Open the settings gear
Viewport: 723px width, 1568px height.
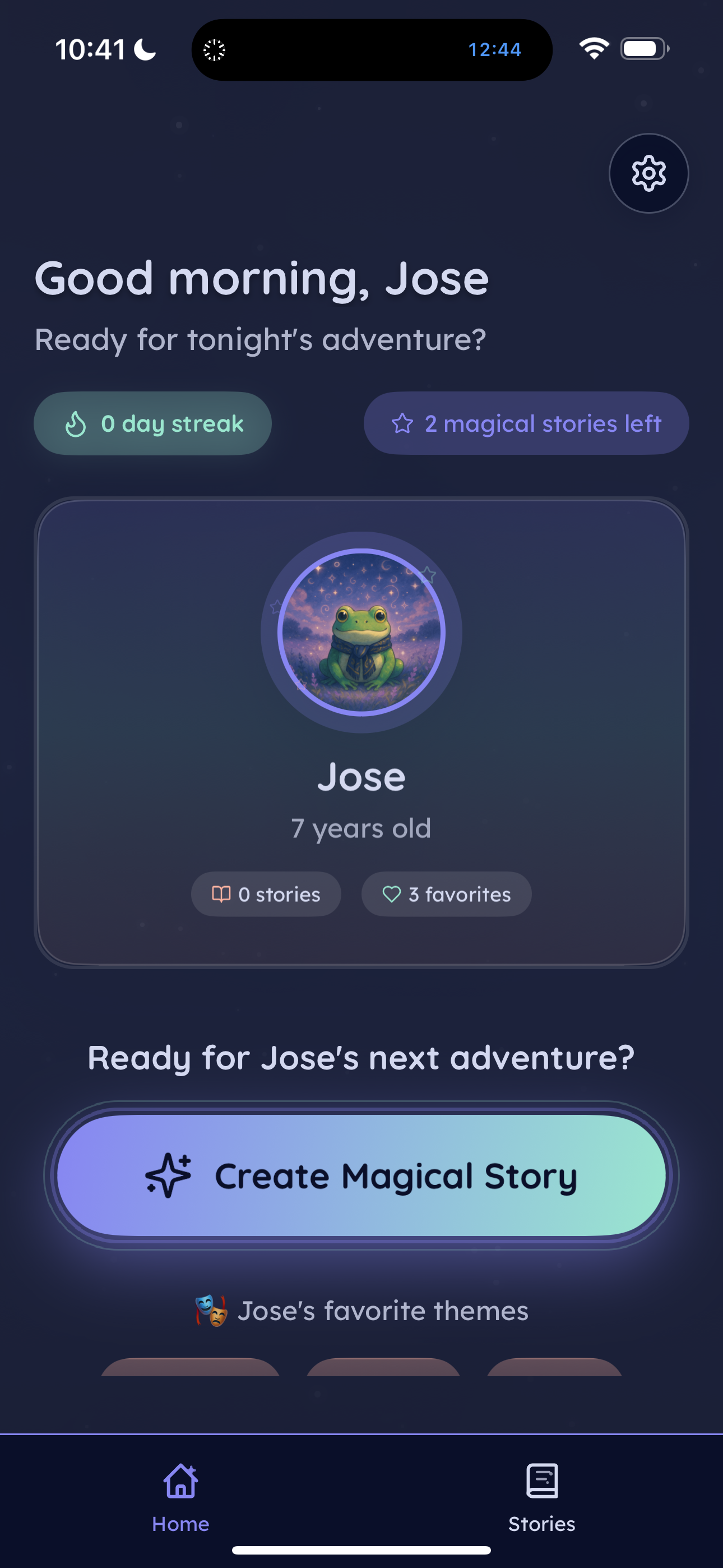tap(648, 173)
